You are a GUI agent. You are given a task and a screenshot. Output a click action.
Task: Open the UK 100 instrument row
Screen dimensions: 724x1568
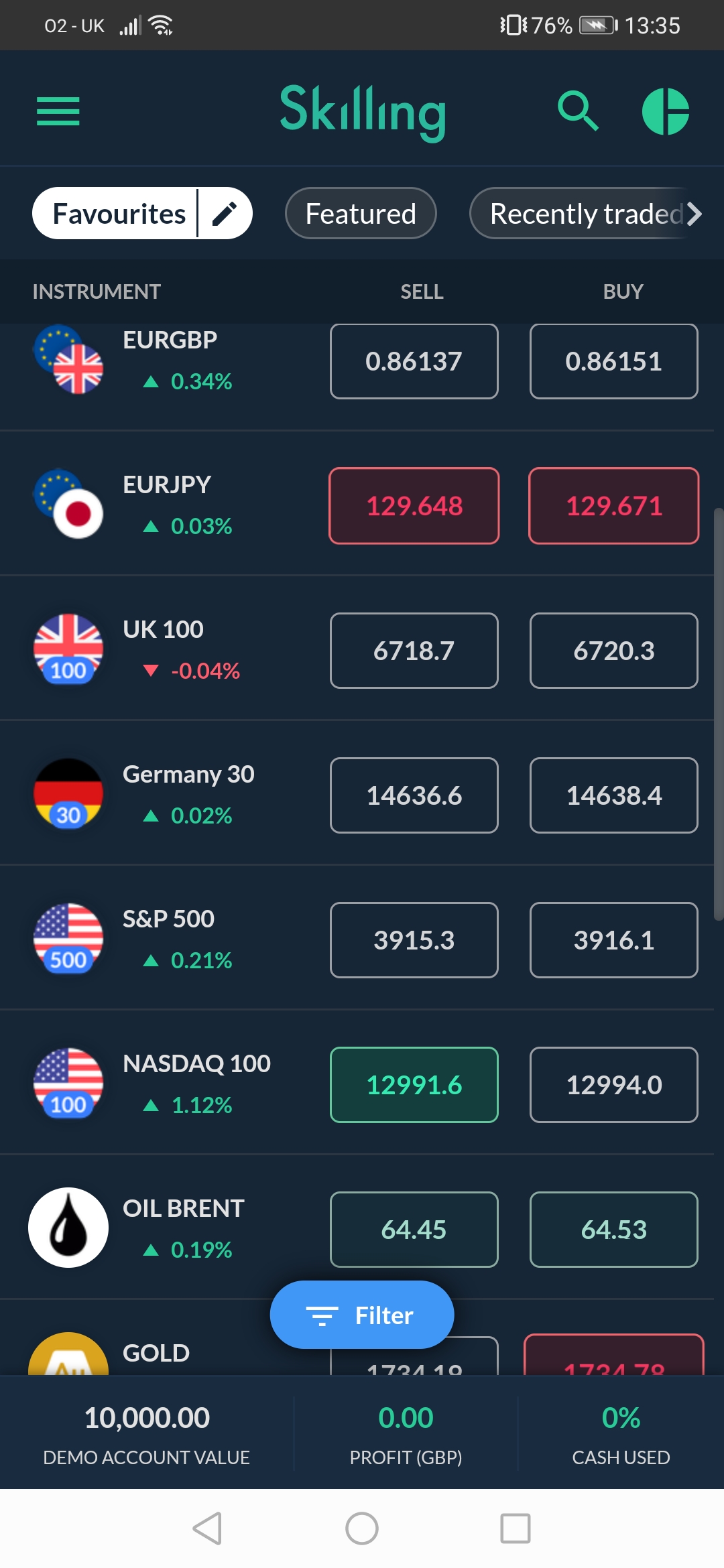click(x=357, y=649)
